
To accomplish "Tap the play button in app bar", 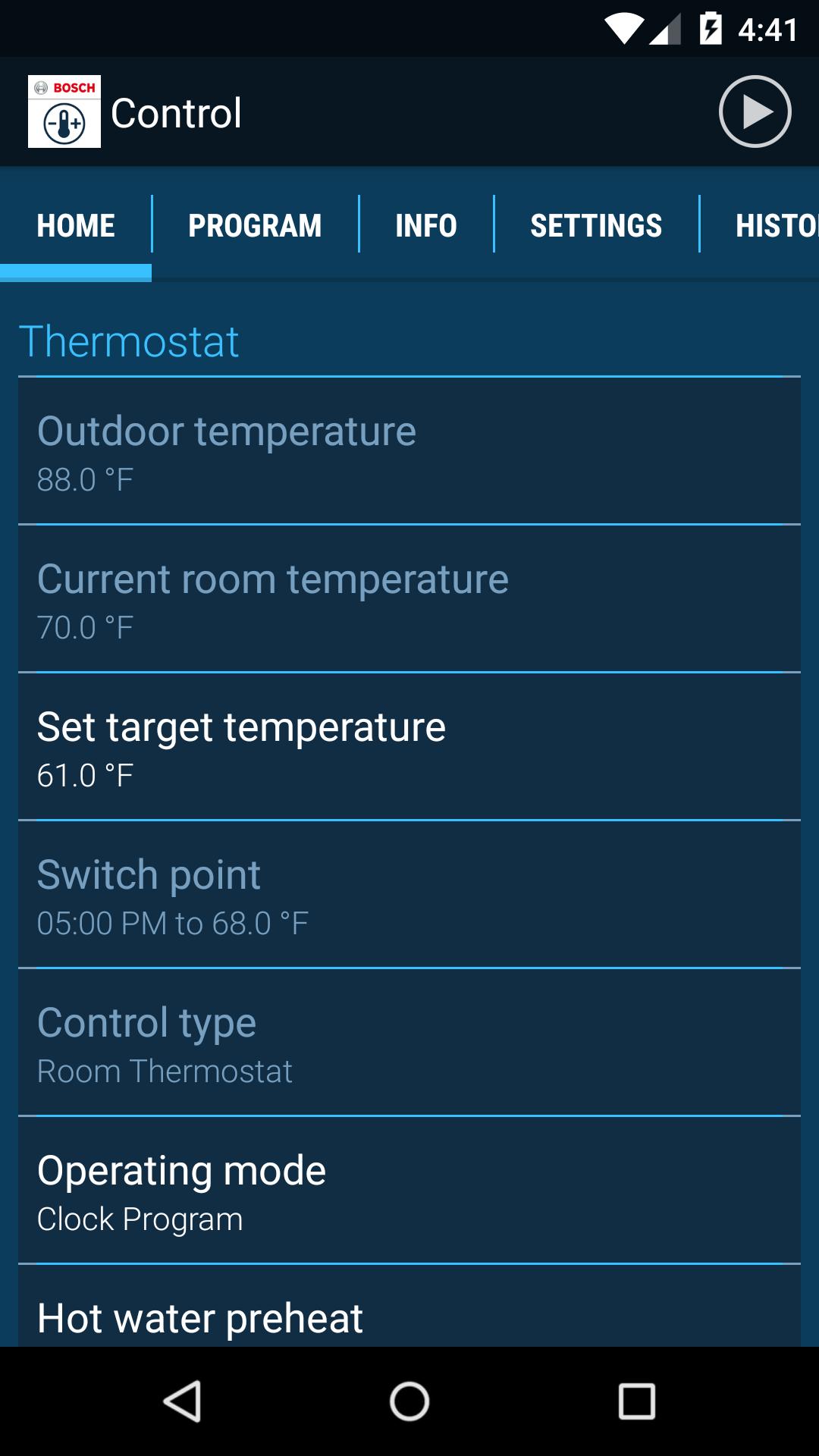I will tap(755, 111).
